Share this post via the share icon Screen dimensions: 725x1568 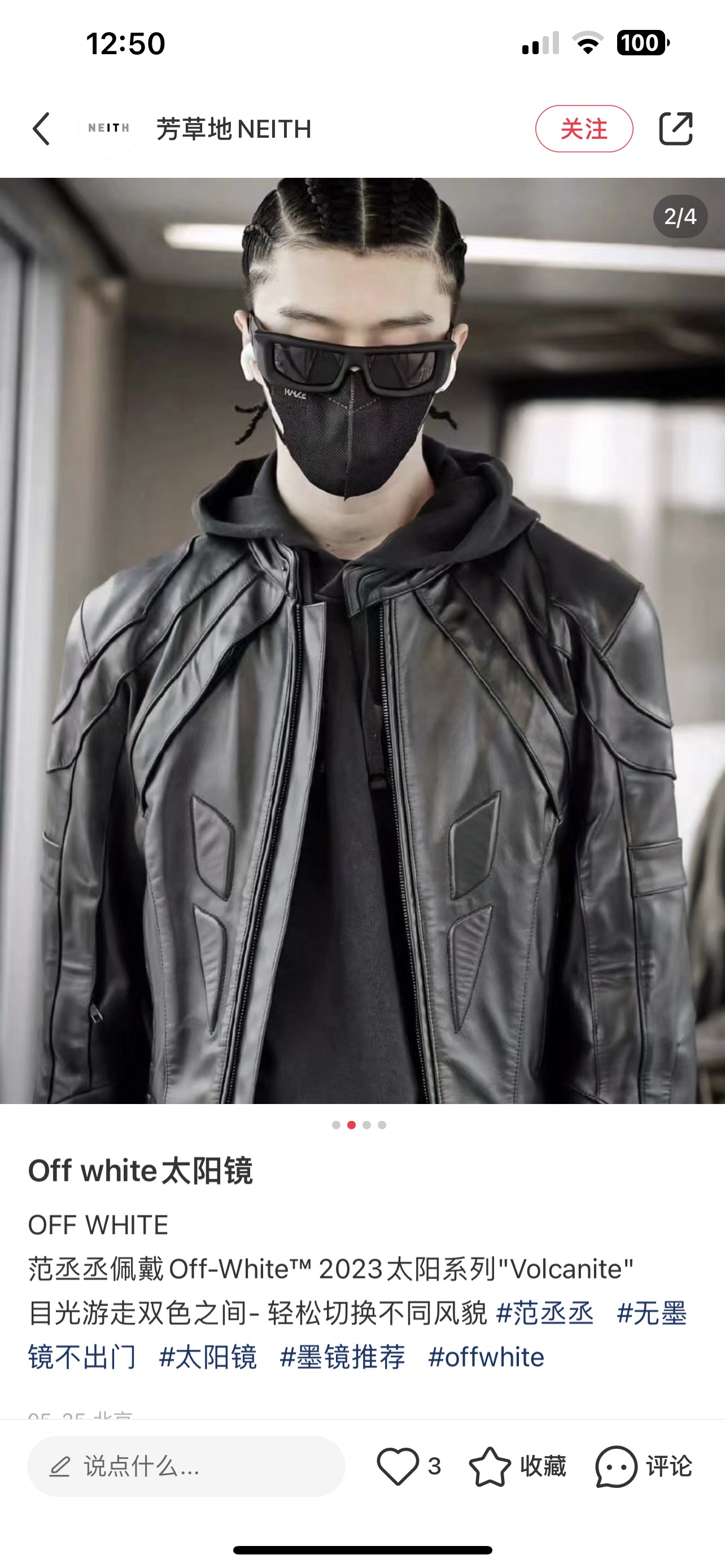point(676,129)
